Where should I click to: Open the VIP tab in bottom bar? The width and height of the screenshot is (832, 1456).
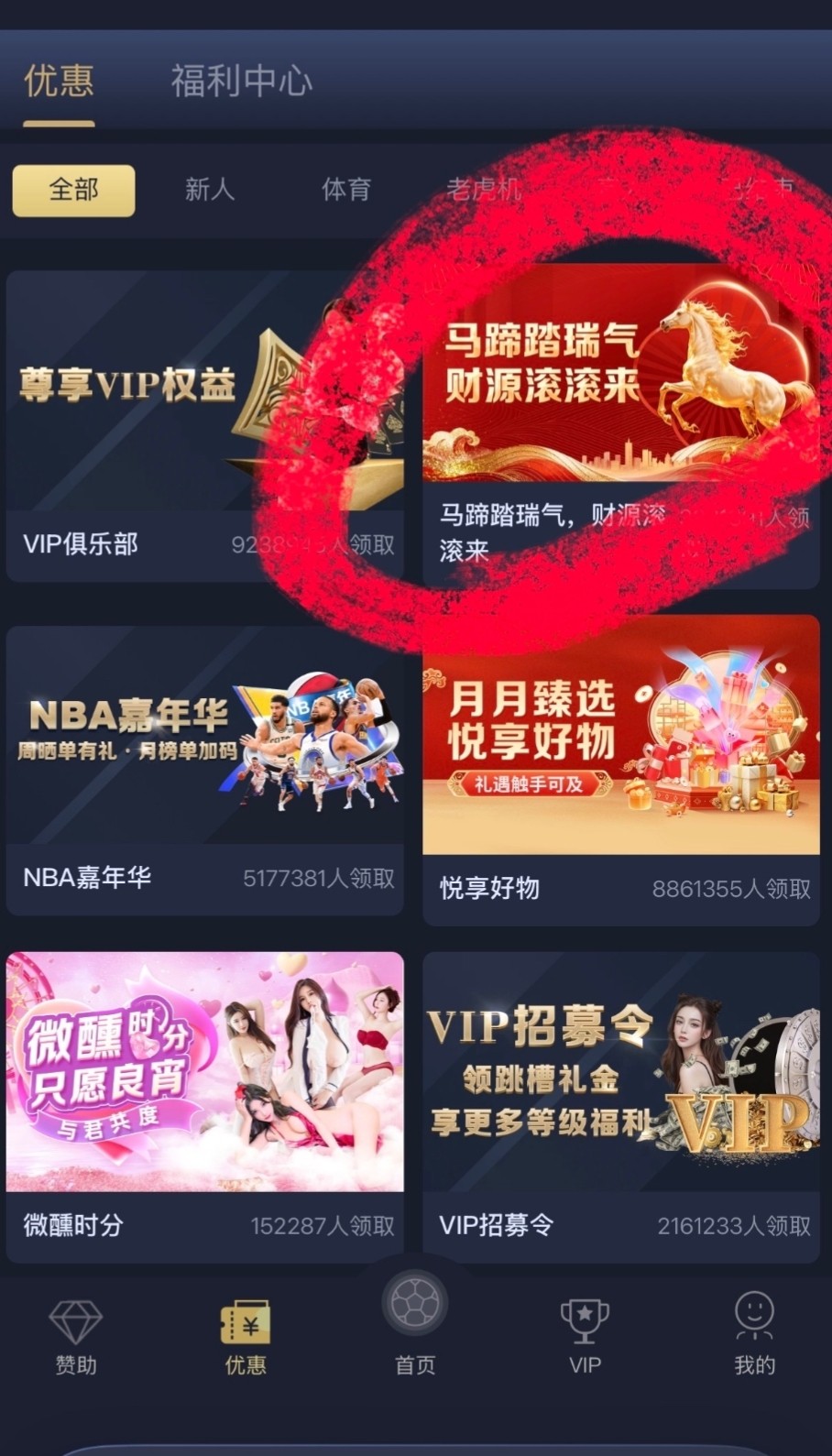point(585,1338)
